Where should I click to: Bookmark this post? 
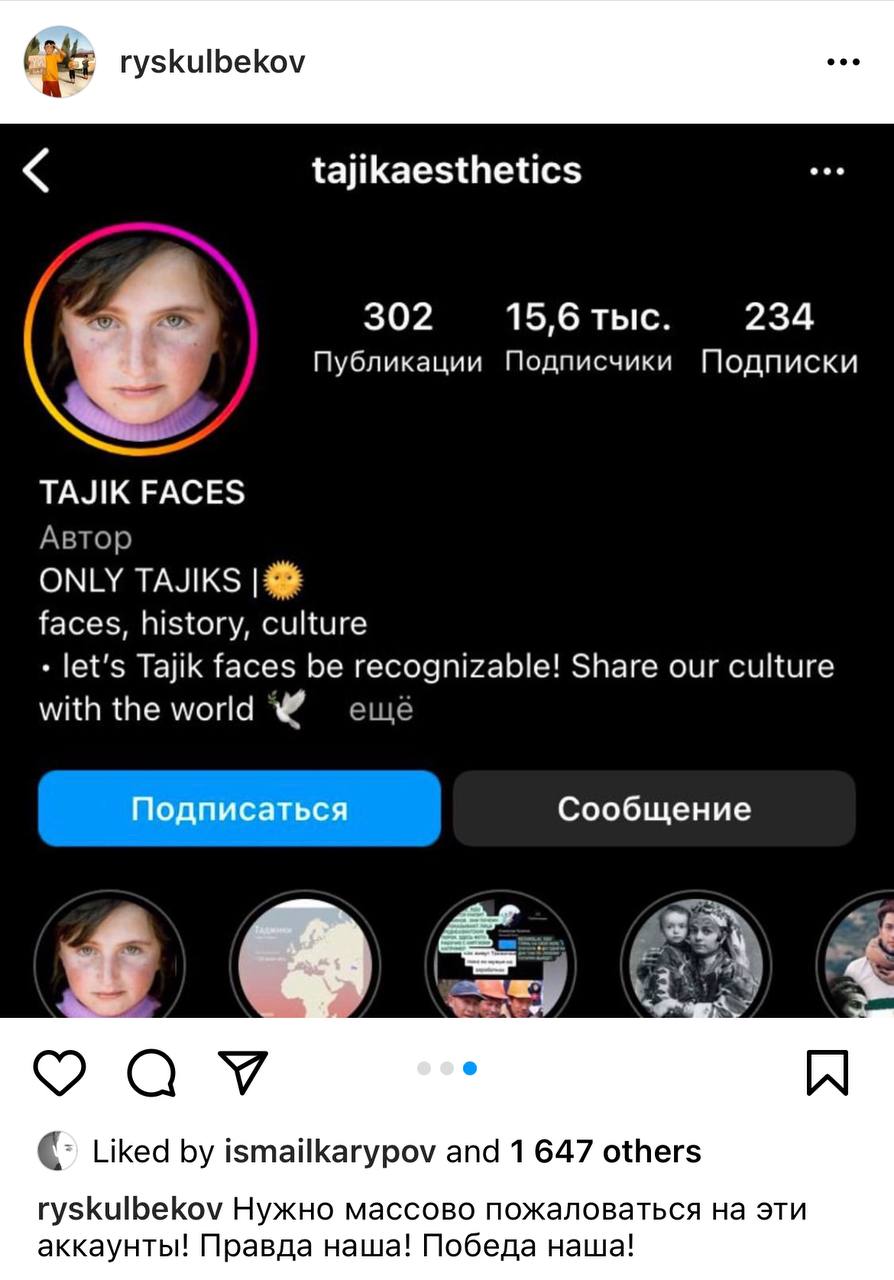click(827, 1072)
